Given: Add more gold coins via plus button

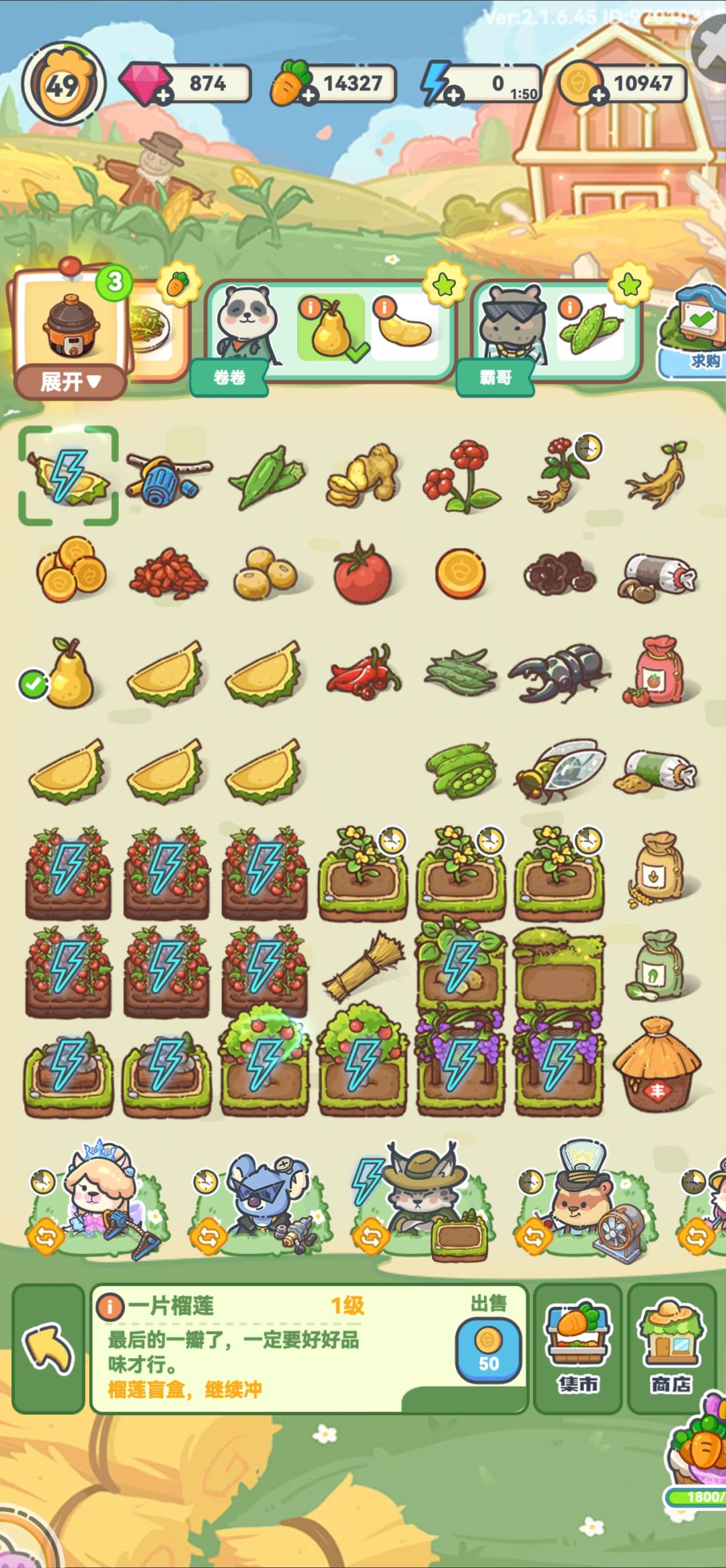Looking at the screenshot, I should [598, 96].
